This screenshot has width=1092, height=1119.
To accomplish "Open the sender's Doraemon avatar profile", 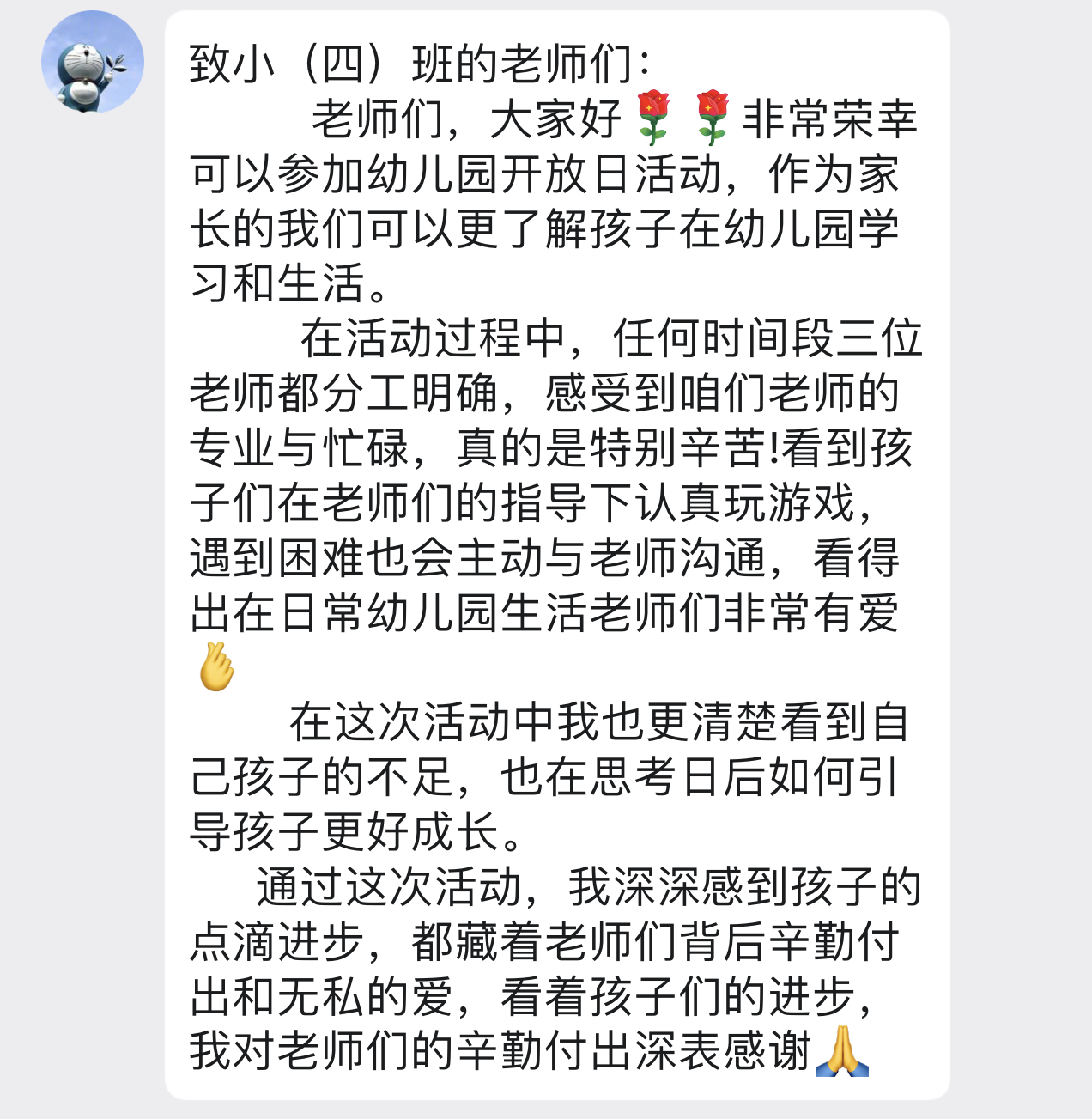I will 93,62.
